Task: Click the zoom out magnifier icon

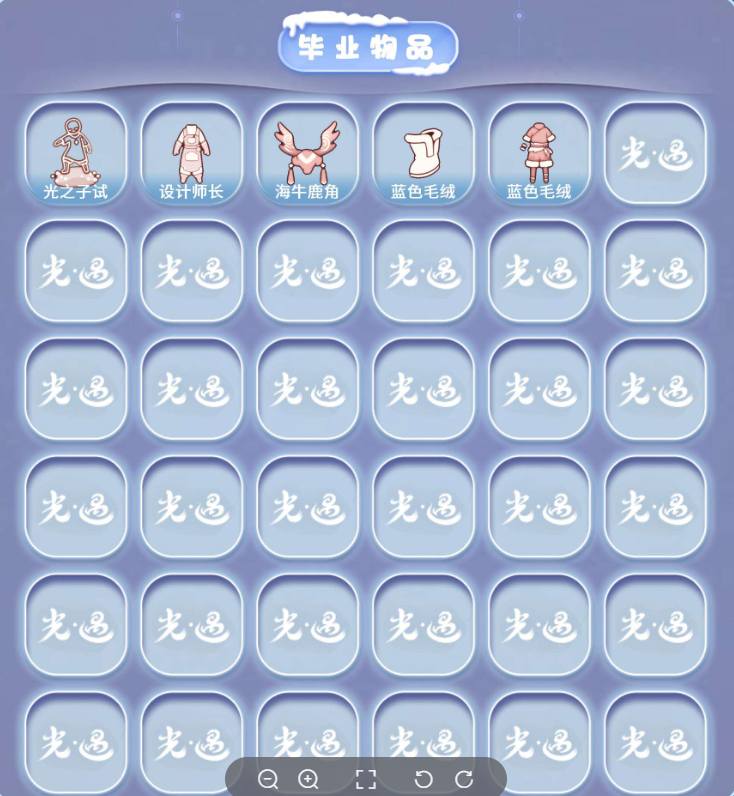Action: point(271,777)
